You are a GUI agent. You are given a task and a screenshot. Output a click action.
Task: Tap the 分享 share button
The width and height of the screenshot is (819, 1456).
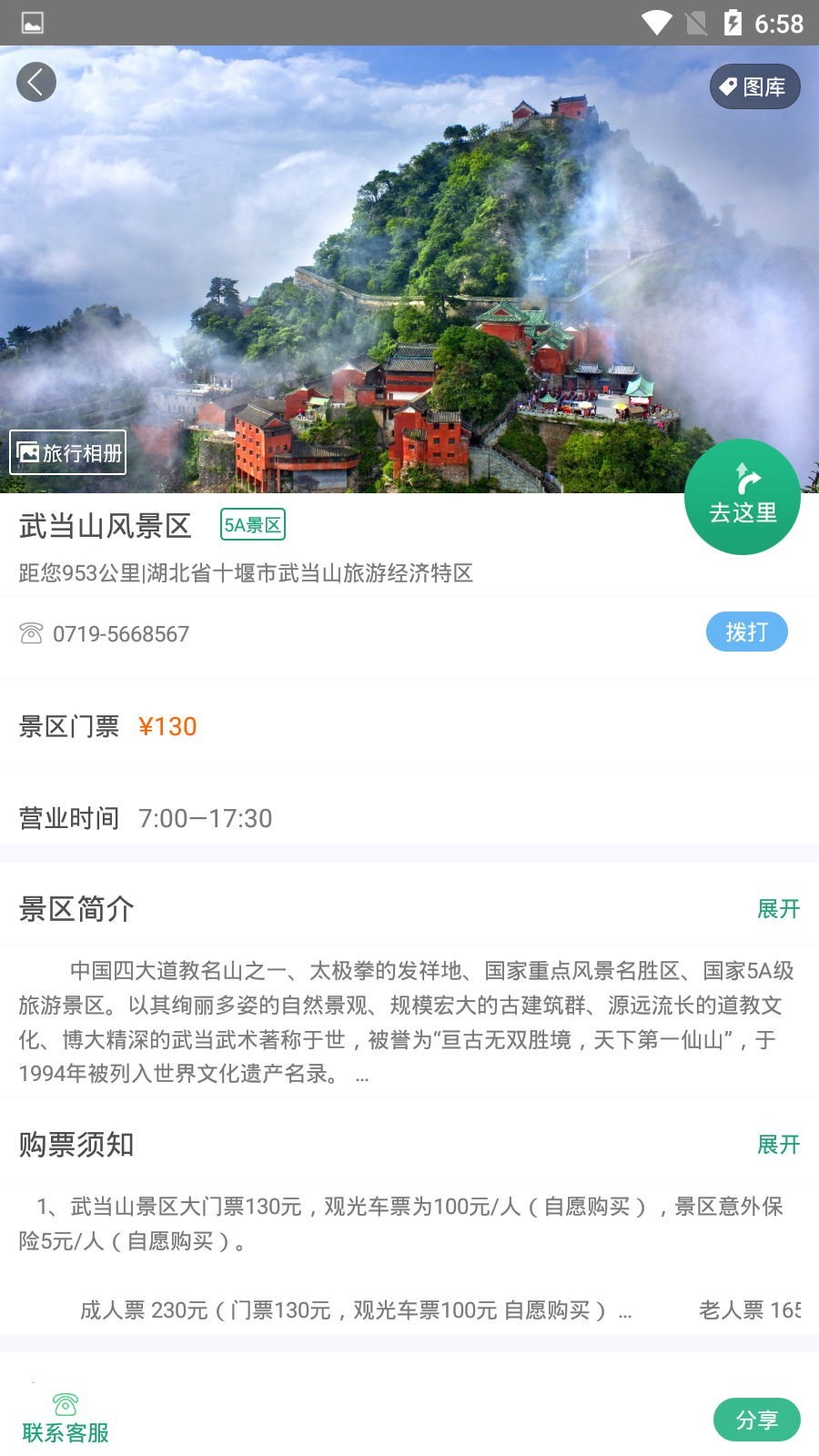pyautogui.click(x=756, y=1418)
